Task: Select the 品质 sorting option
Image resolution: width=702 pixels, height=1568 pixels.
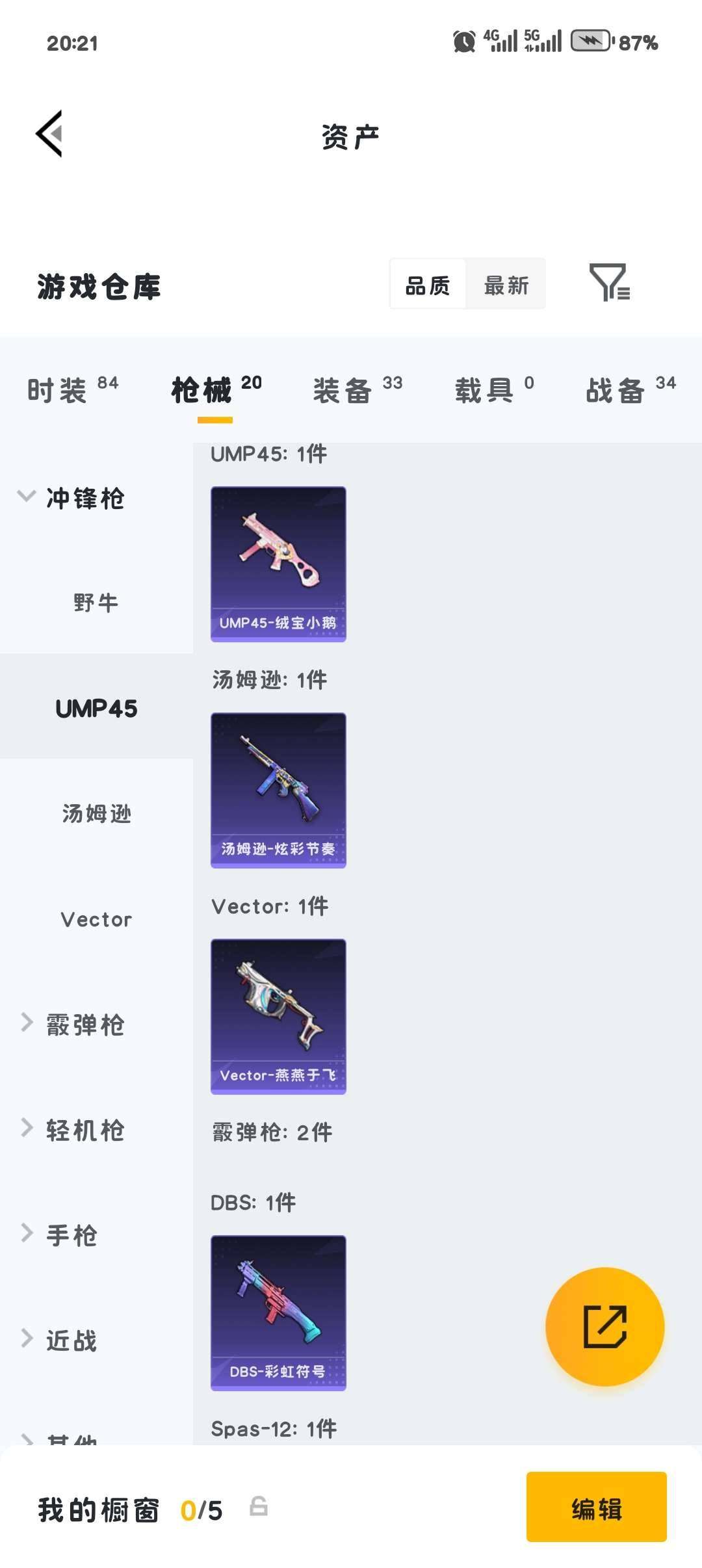Action: point(427,285)
